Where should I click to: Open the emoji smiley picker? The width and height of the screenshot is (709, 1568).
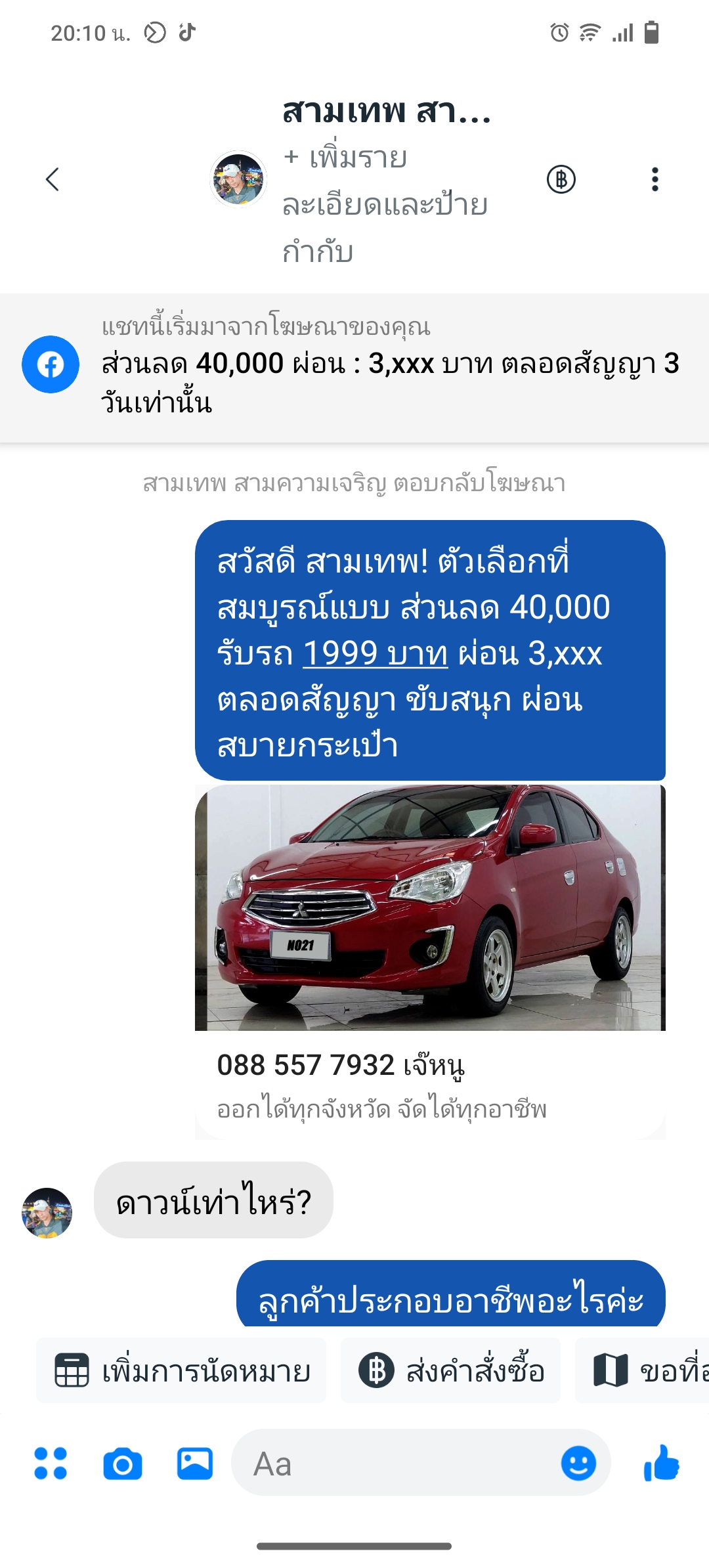[578, 1464]
